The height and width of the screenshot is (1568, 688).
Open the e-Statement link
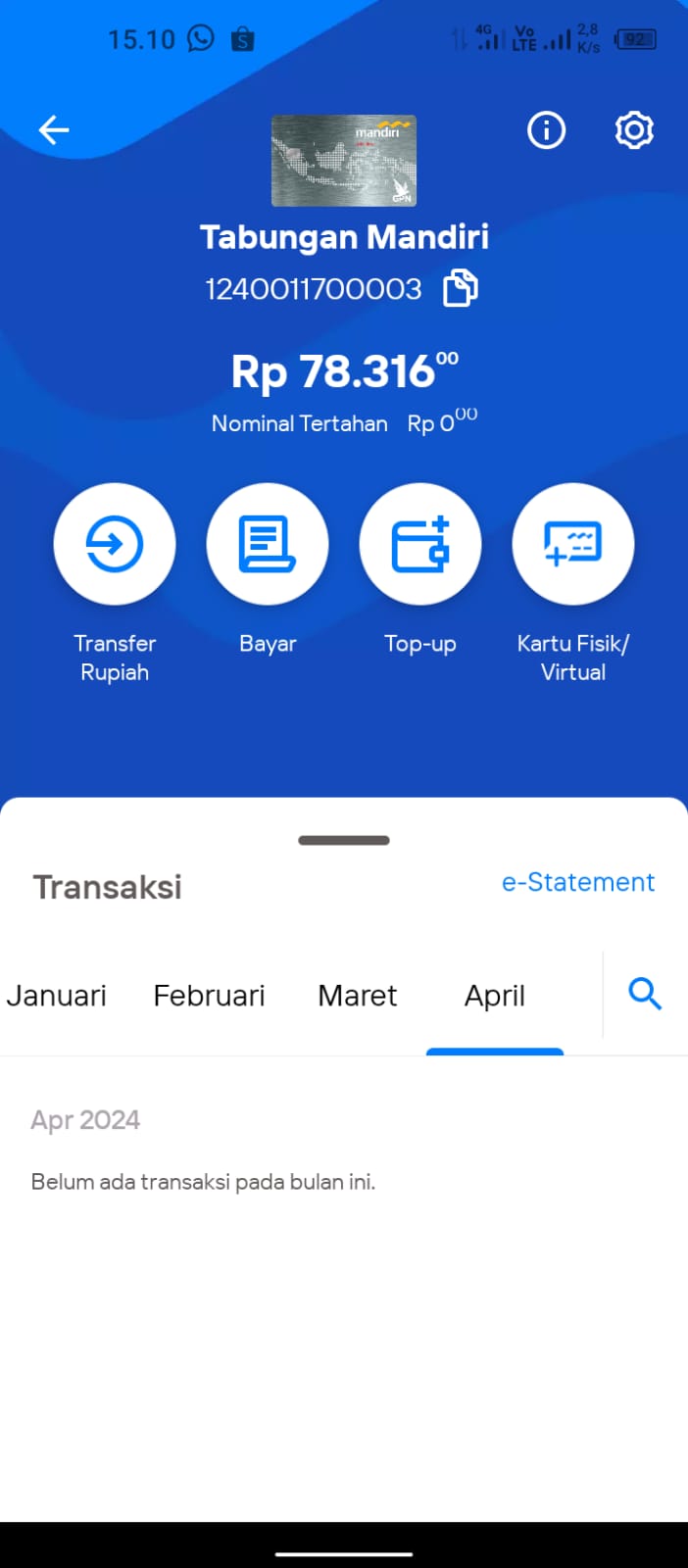(578, 882)
